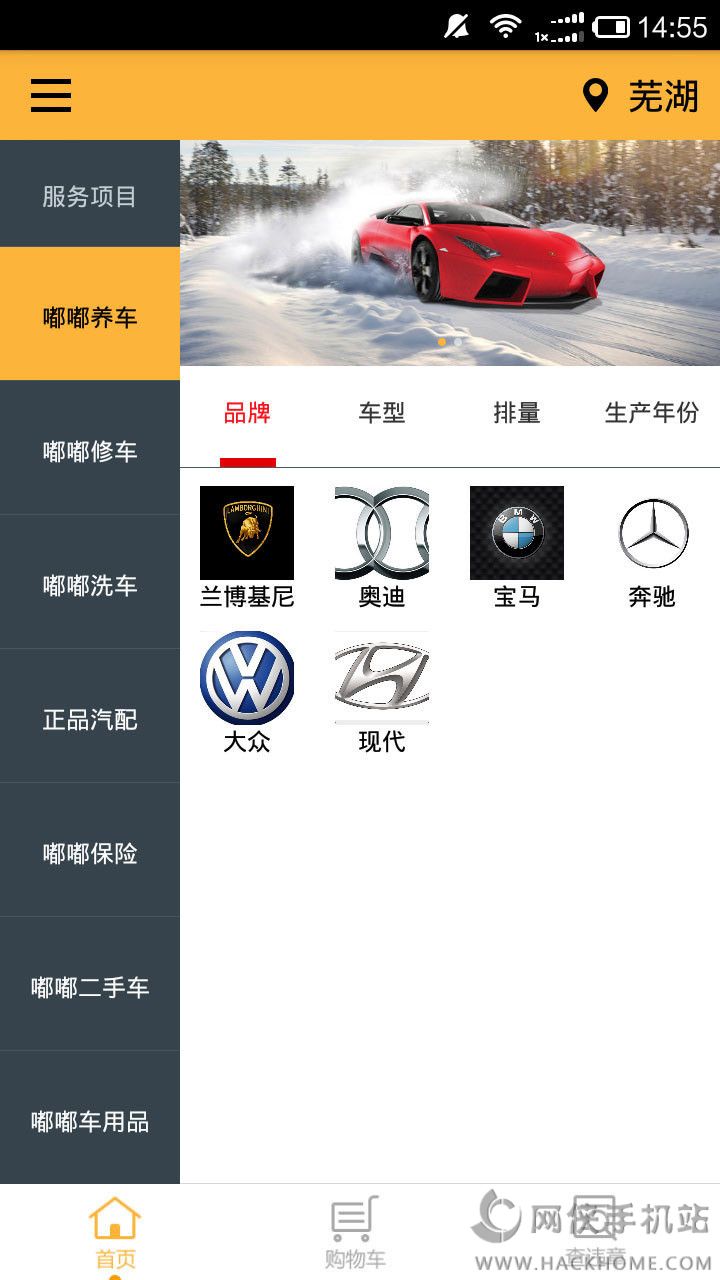Switch to the 品牌 tab
Image resolution: width=720 pixels, height=1280 pixels.
(247, 413)
